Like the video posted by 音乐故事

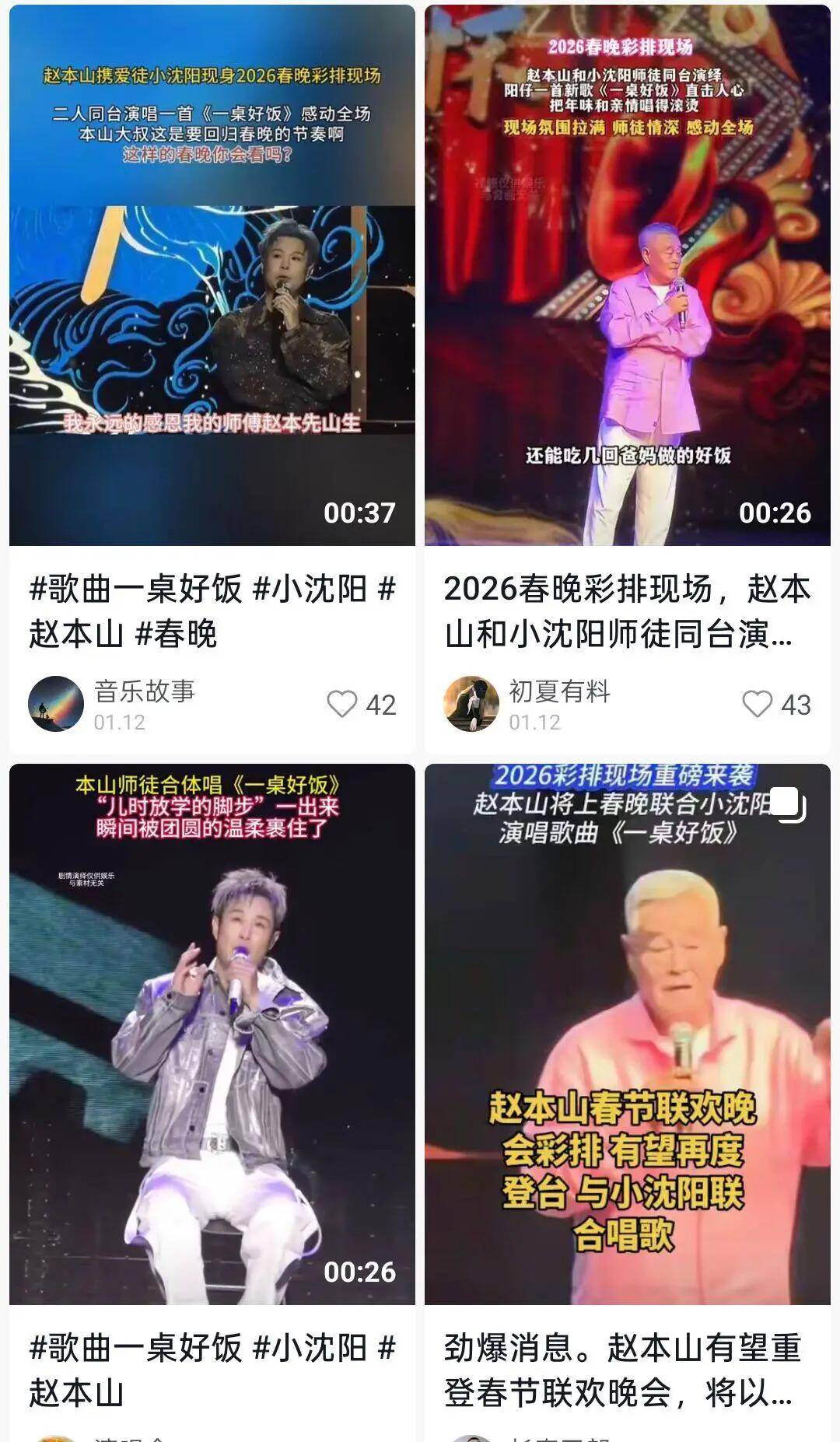tap(342, 705)
